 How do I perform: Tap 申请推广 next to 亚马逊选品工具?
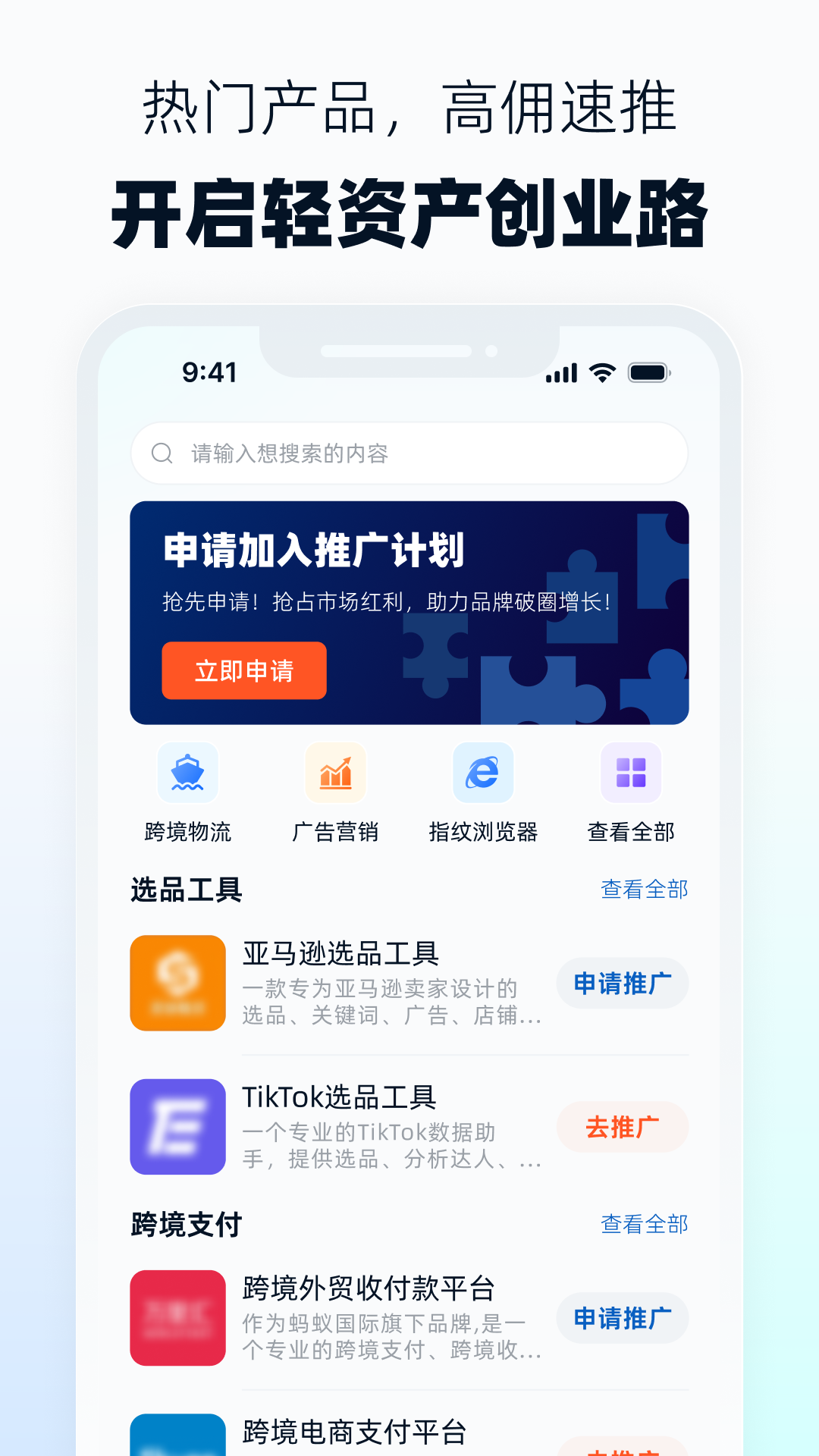click(622, 984)
